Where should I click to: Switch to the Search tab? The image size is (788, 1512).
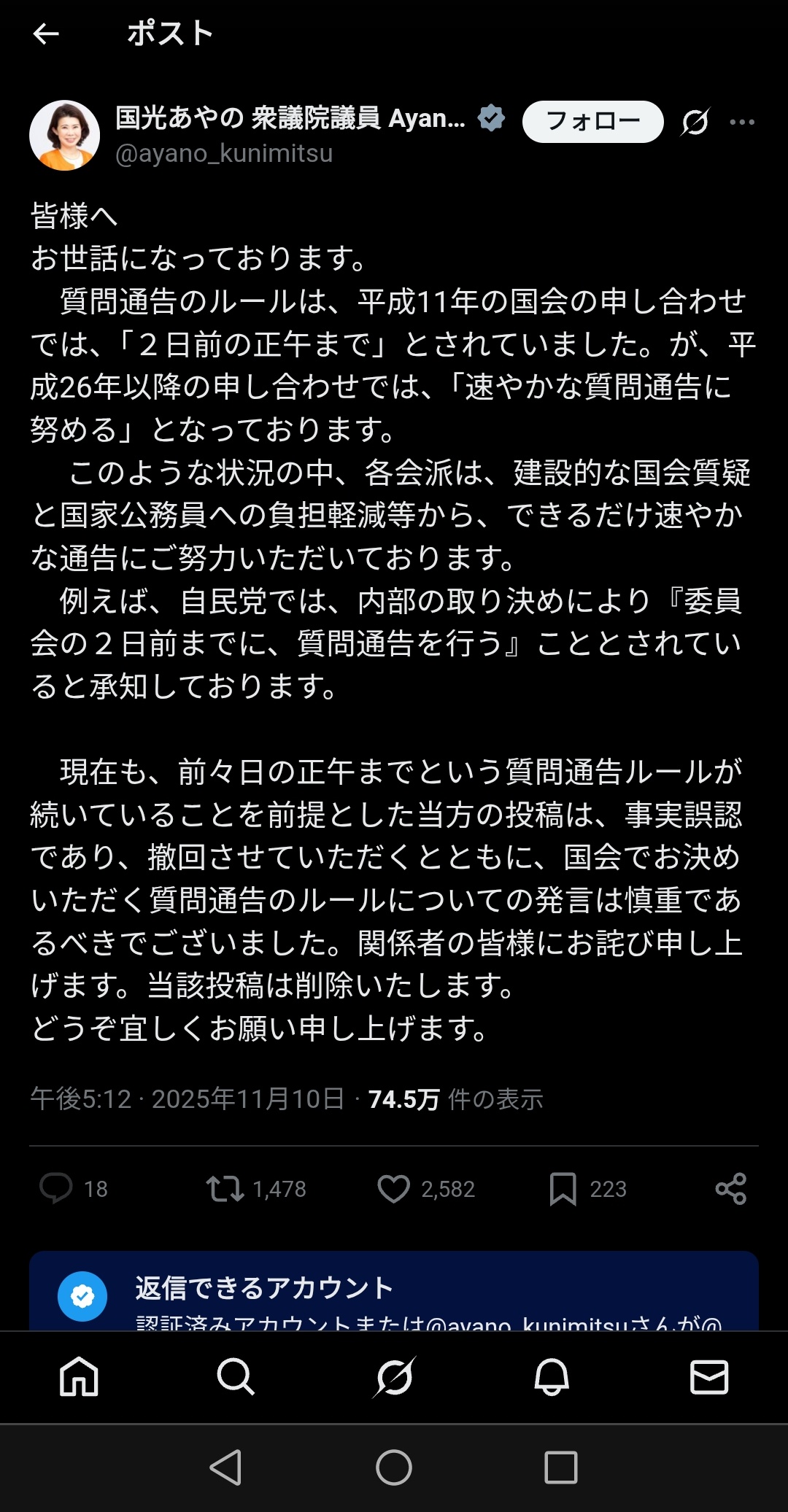pyautogui.click(x=236, y=1377)
